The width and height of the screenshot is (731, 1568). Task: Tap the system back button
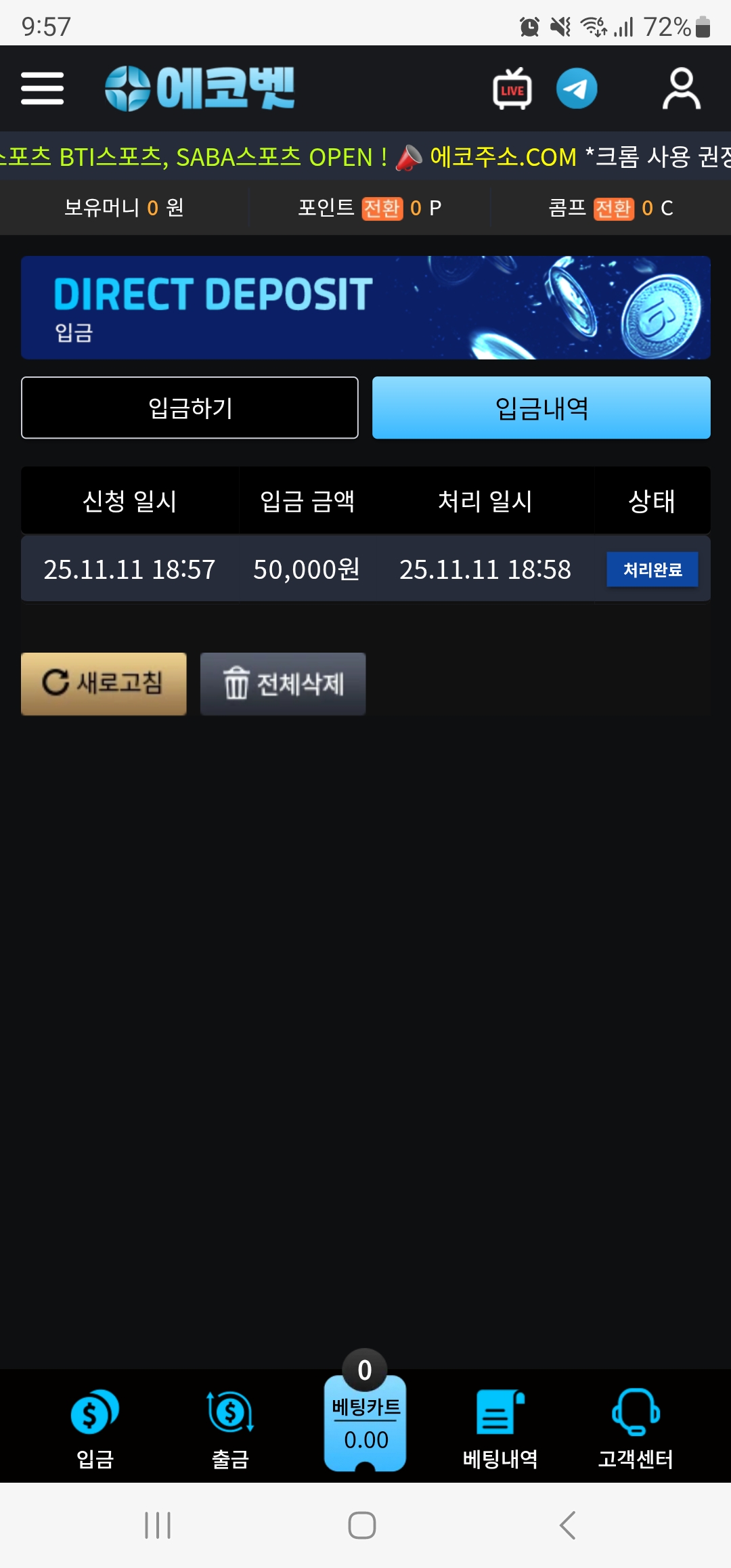(567, 1525)
